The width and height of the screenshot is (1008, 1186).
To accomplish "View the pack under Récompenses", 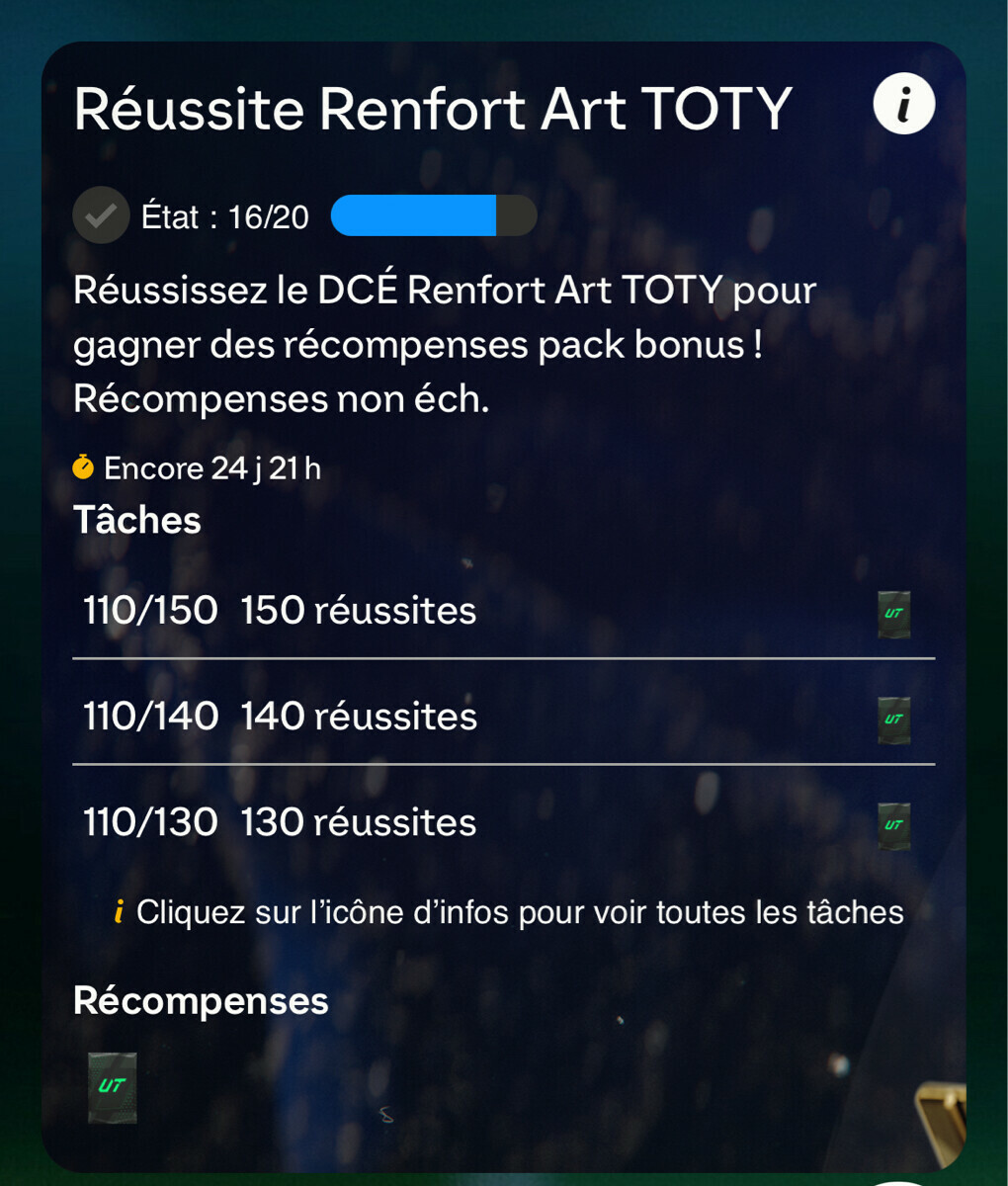I will click(112, 1087).
